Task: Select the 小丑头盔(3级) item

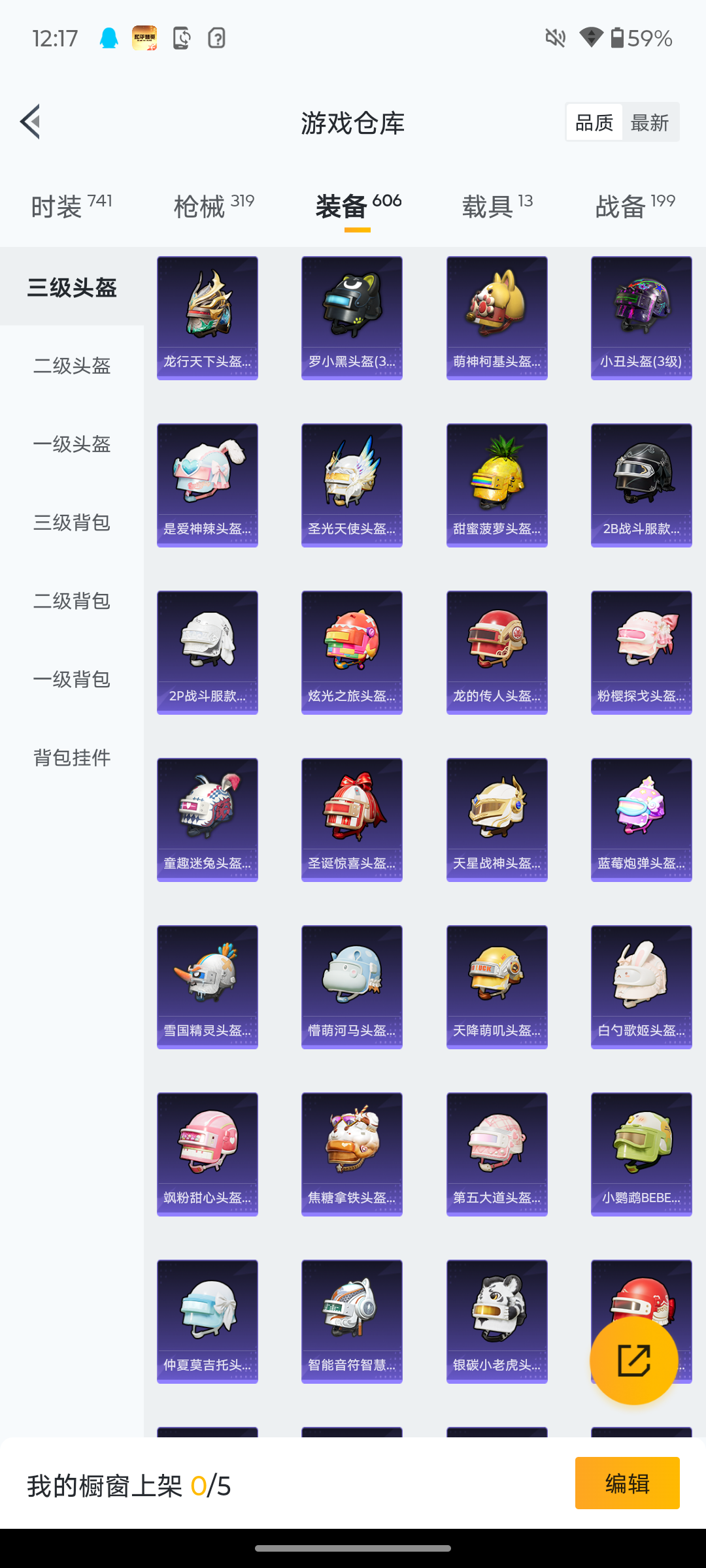Action: pos(641,318)
